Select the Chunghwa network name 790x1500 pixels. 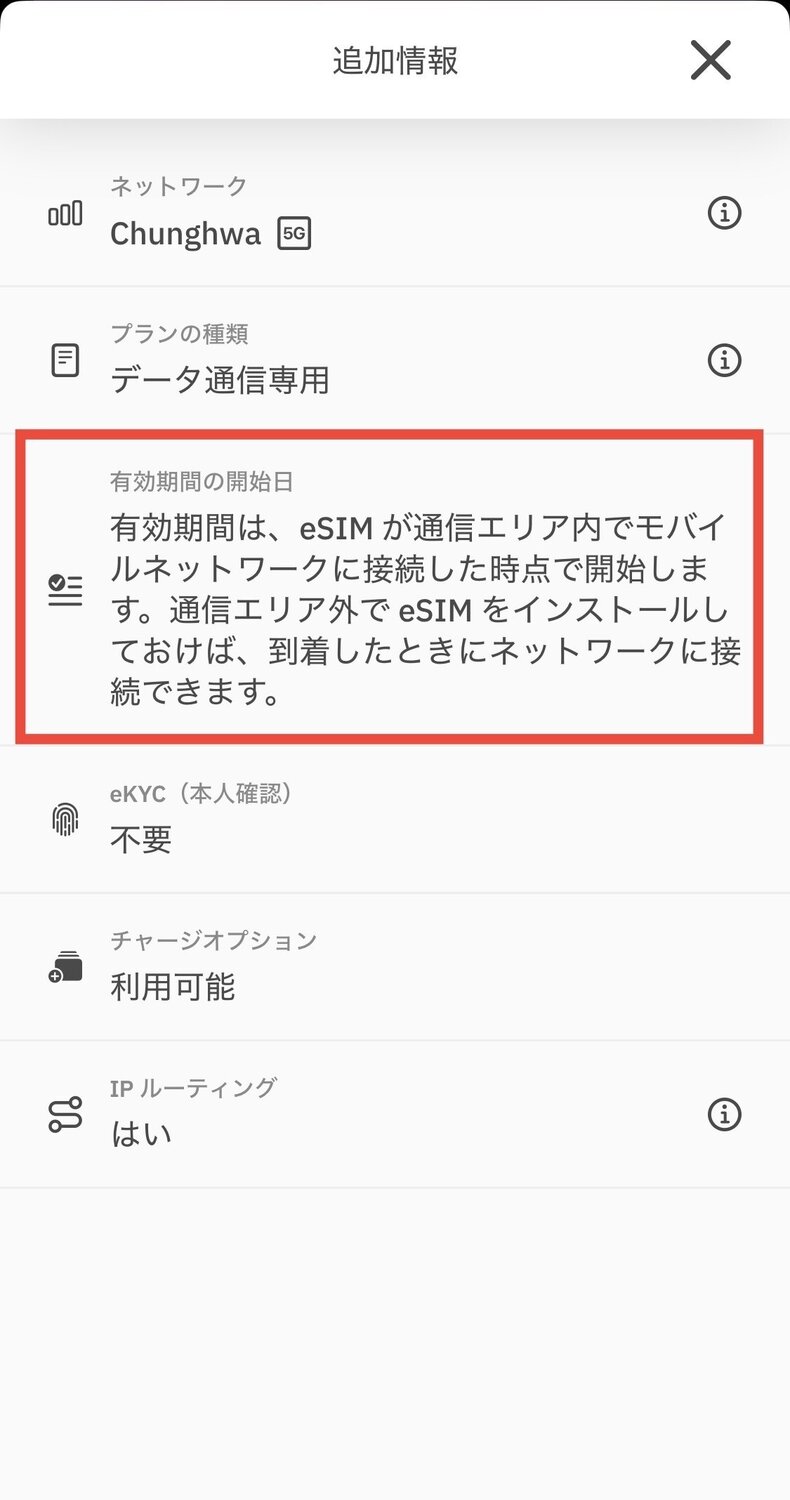pos(185,234)
